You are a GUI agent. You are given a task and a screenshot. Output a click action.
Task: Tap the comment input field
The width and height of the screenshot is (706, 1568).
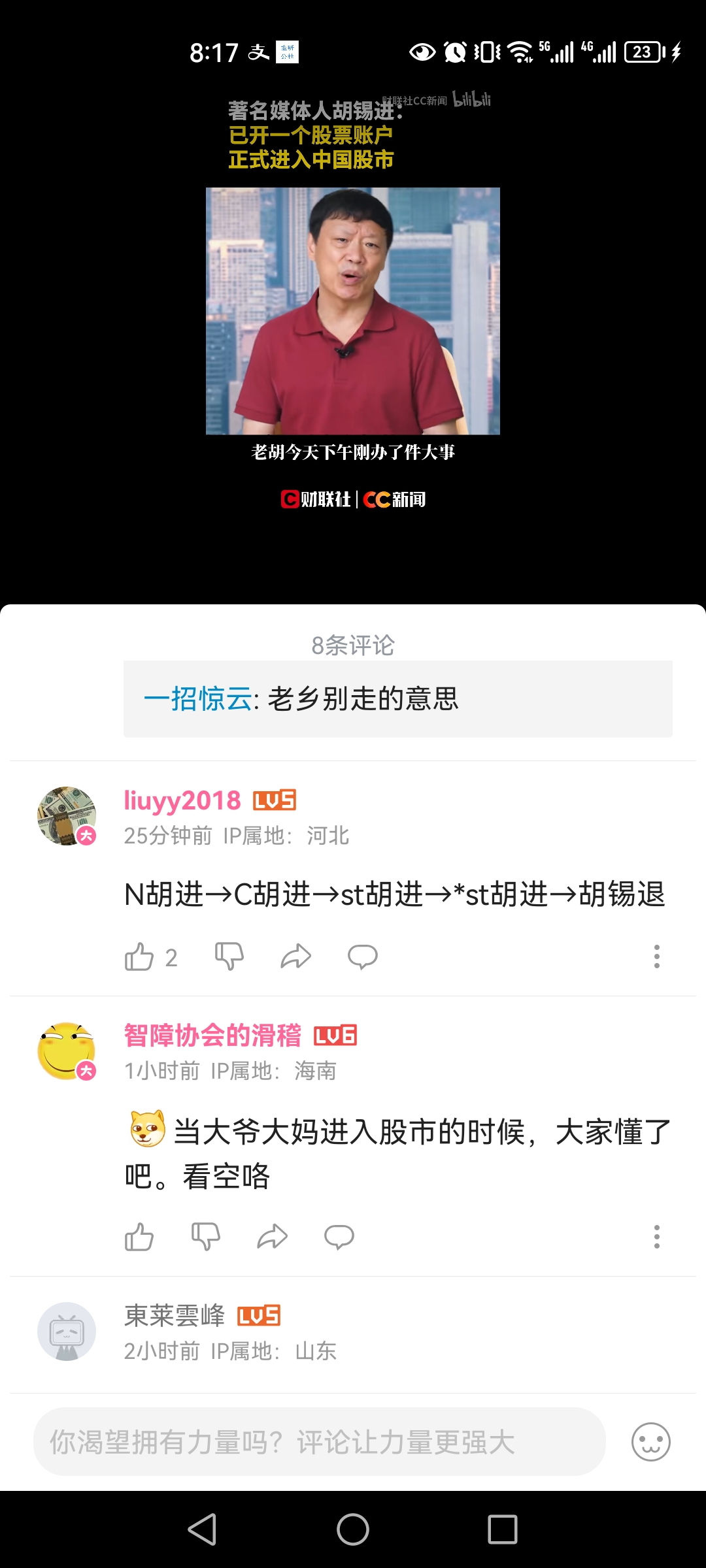[319, 1442]
